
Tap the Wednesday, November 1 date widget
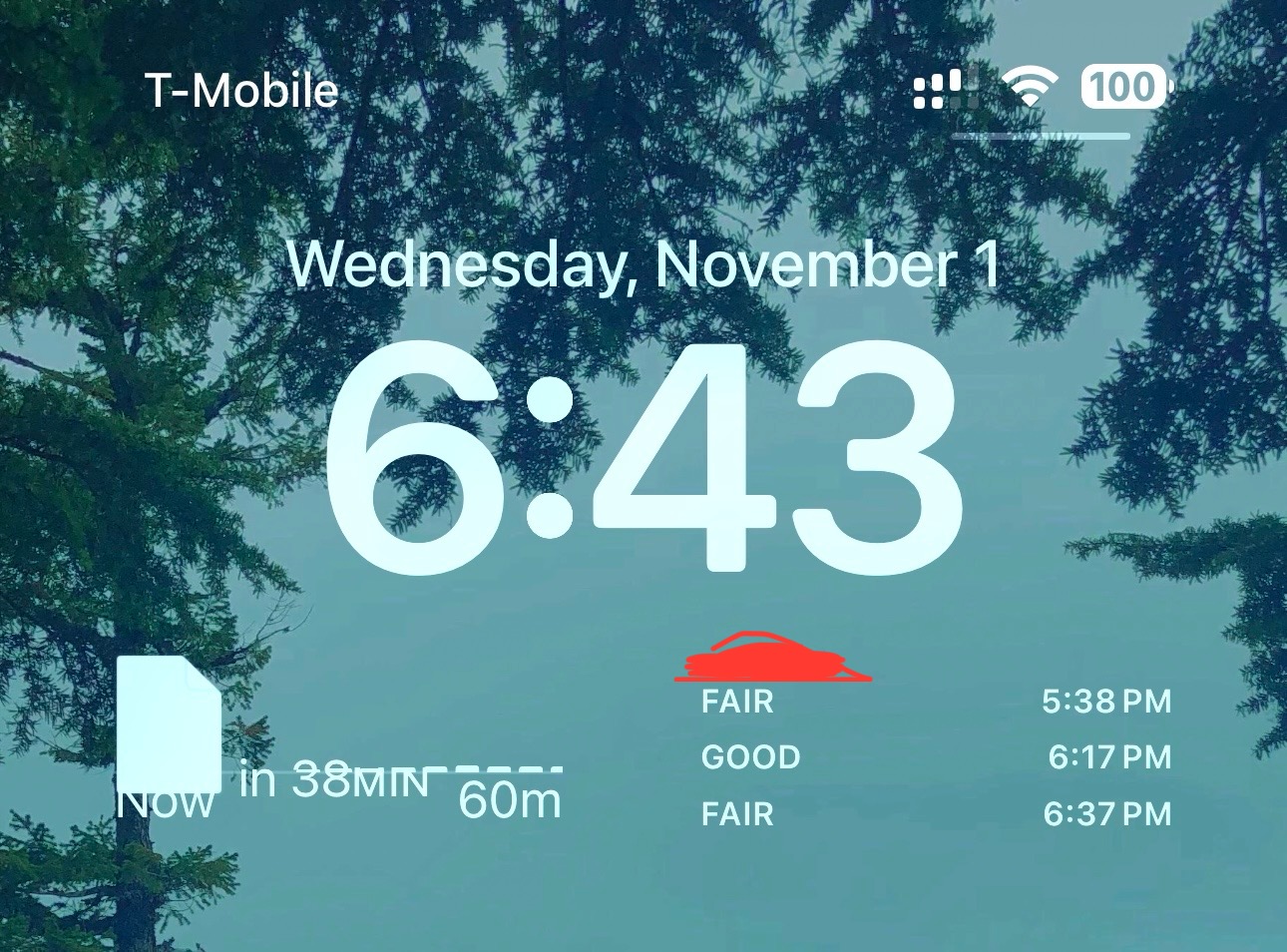pos(643,265)
